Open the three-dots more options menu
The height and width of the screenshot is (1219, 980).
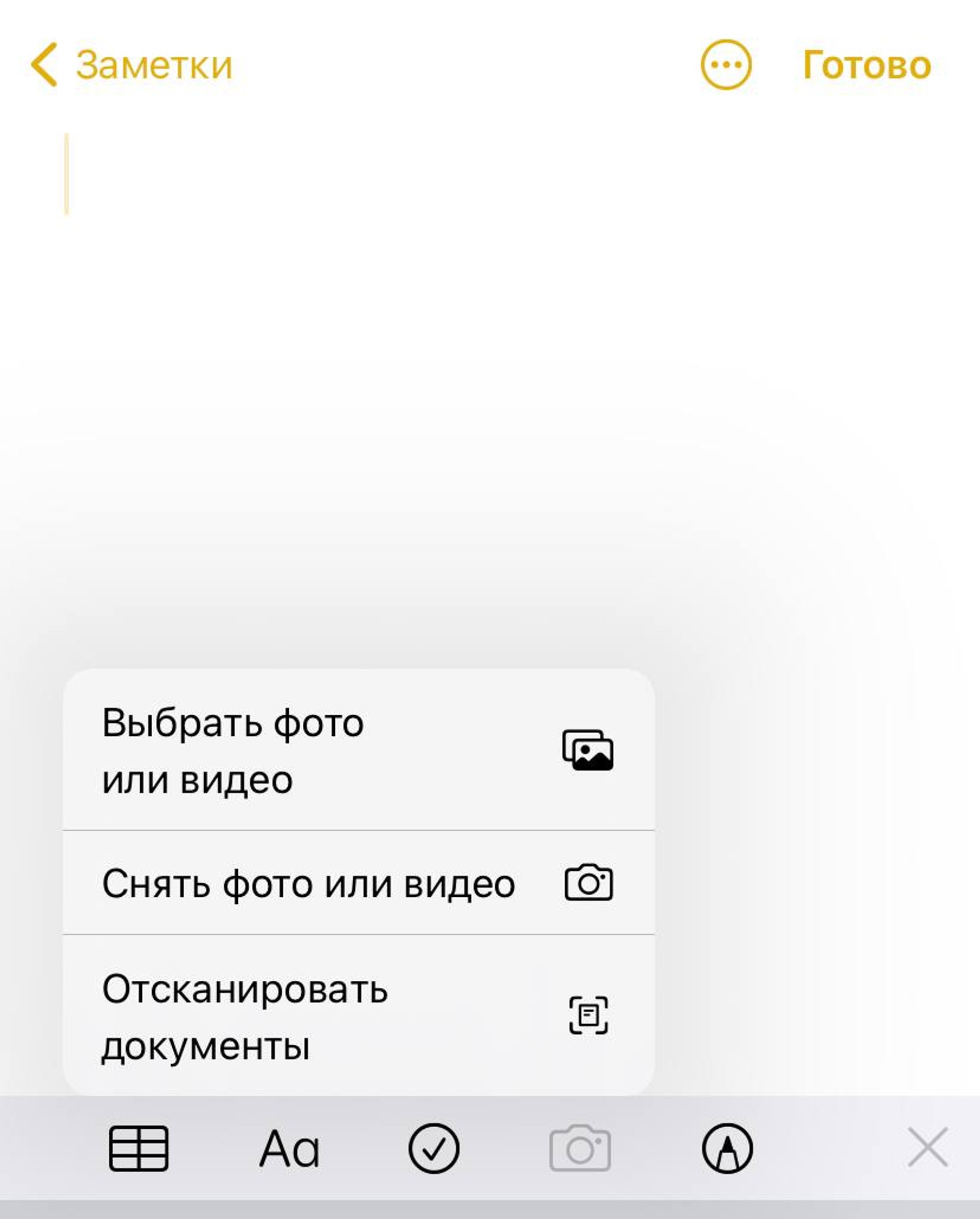click(x=726, y=65)
